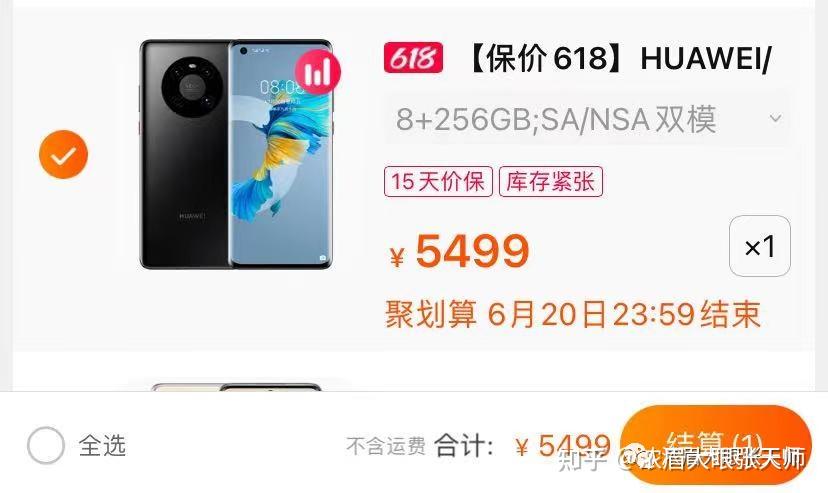Uncheck the selected HUAWEI phone item

63,155
